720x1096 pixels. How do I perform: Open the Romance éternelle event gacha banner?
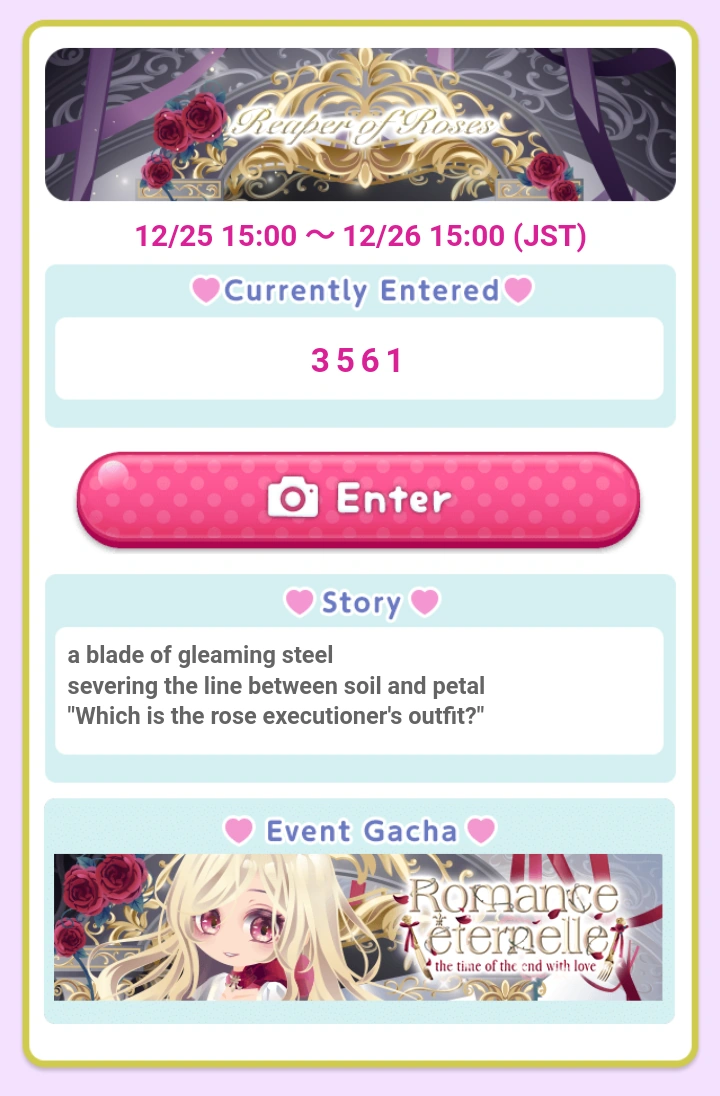click(358, 927)
